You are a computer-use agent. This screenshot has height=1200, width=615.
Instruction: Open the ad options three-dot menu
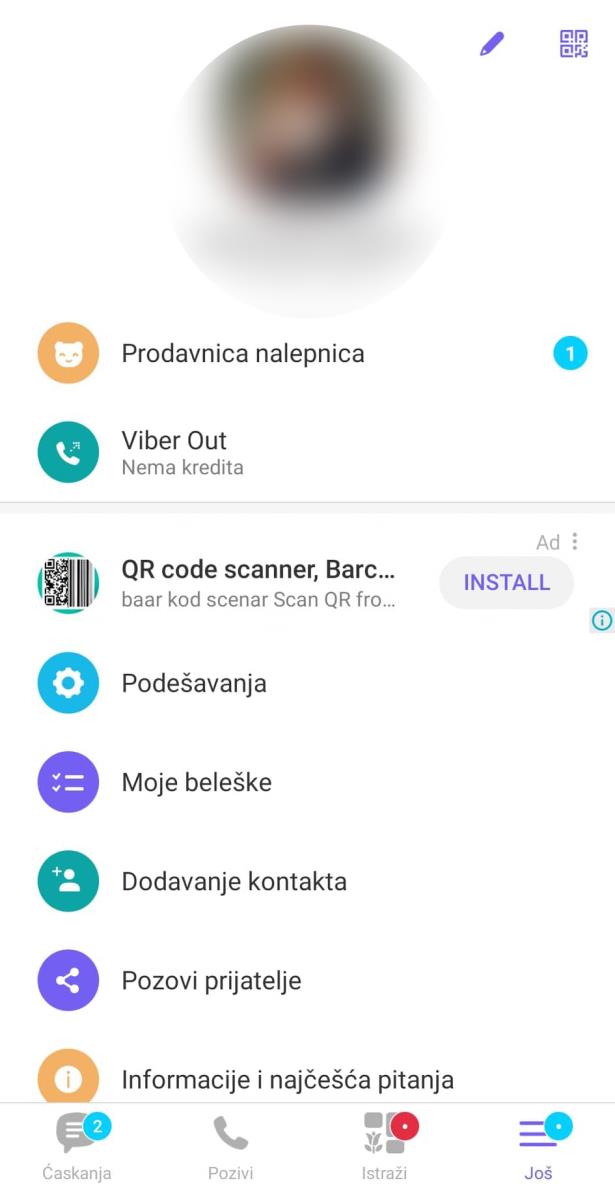click(x=575, y=542)
